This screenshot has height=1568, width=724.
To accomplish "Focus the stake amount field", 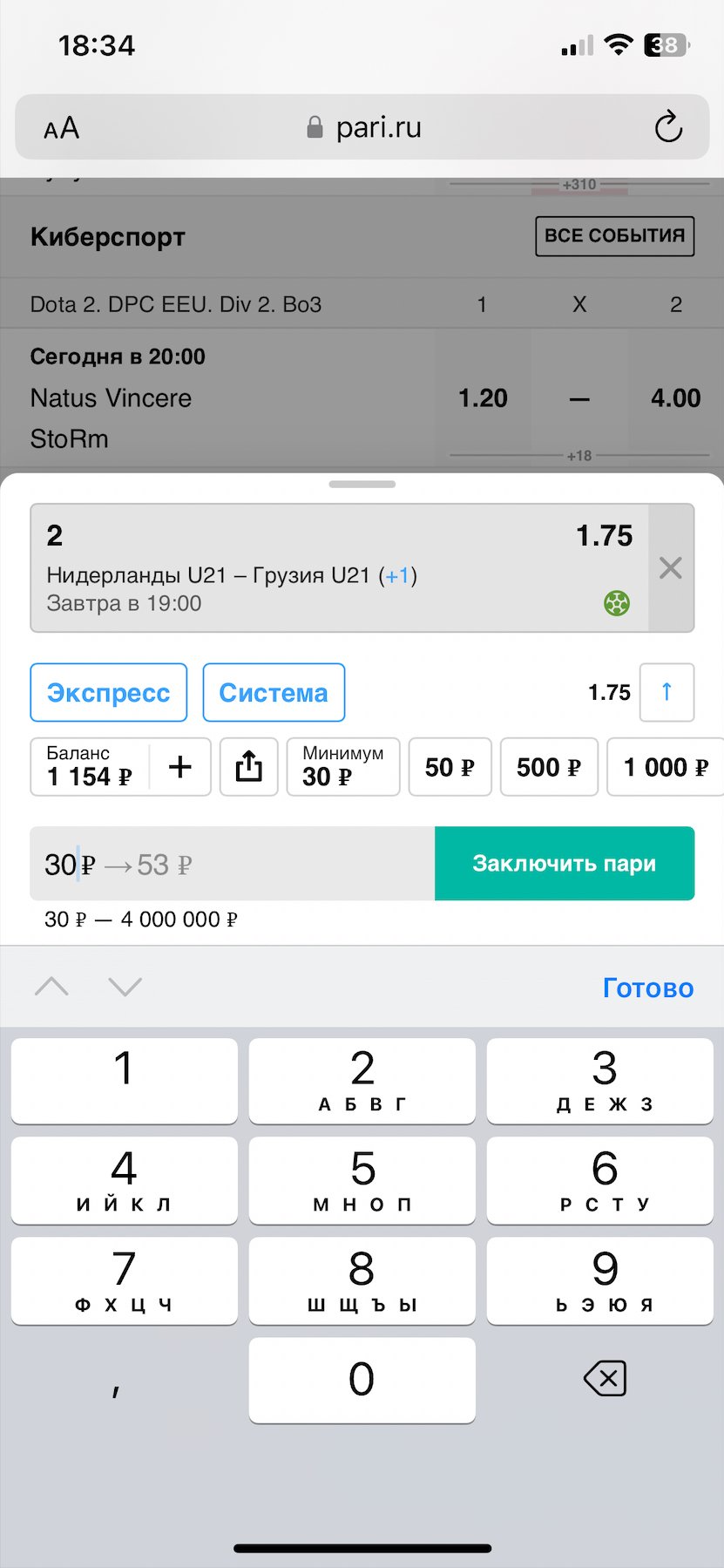I will (x=232, y=864).
